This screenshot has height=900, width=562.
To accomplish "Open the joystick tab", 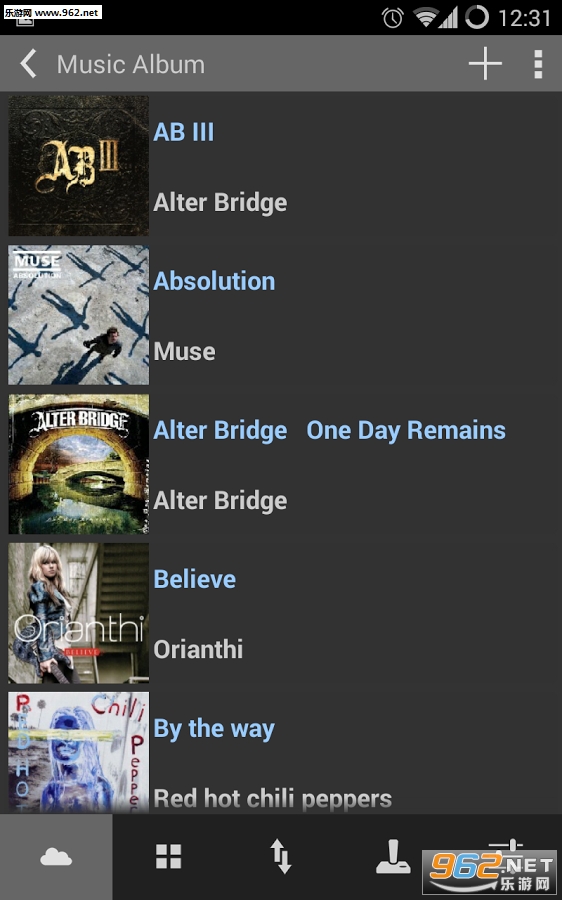I will [393, 857].
